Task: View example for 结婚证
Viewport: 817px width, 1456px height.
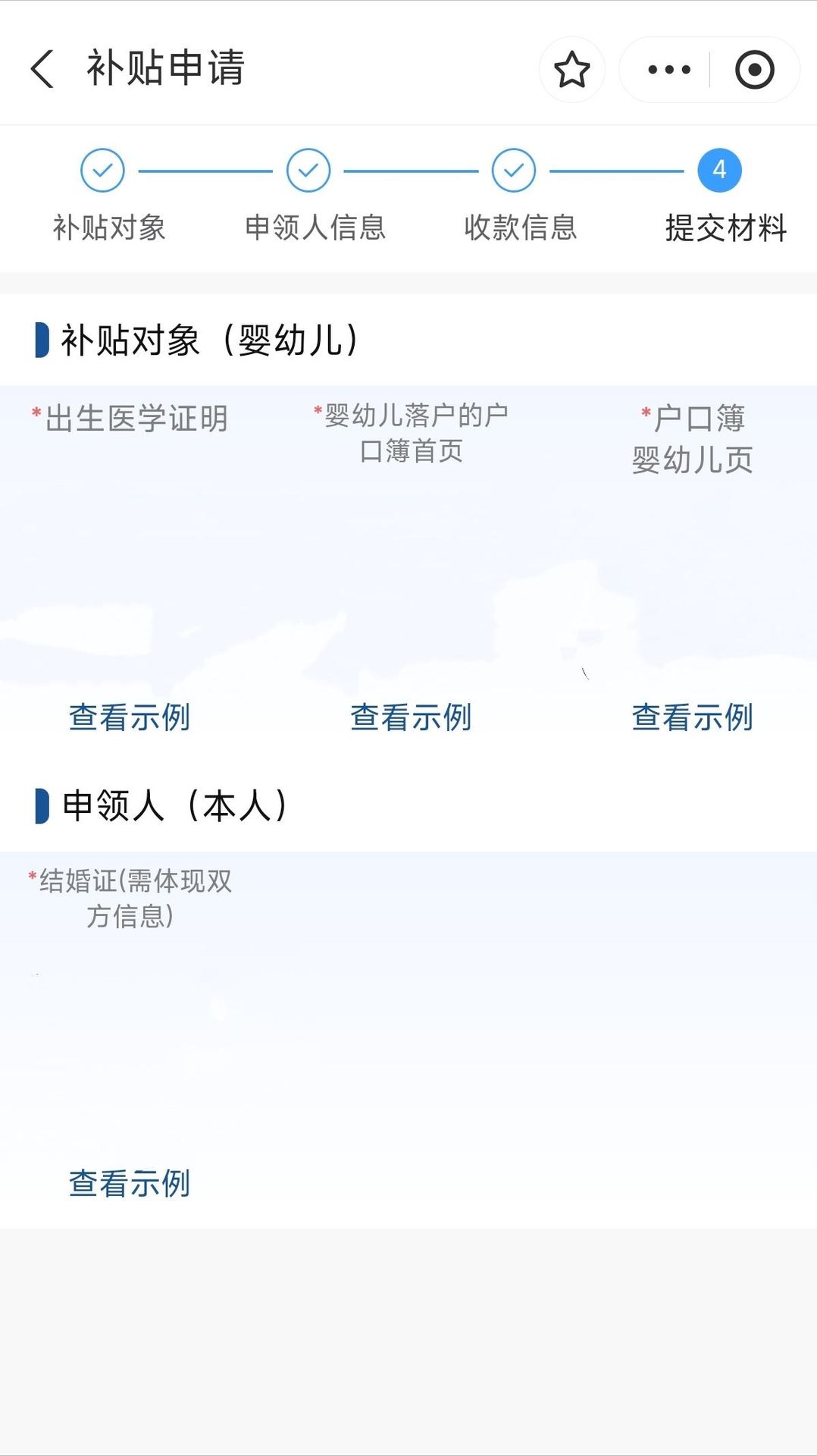Action: (130, 1183)
